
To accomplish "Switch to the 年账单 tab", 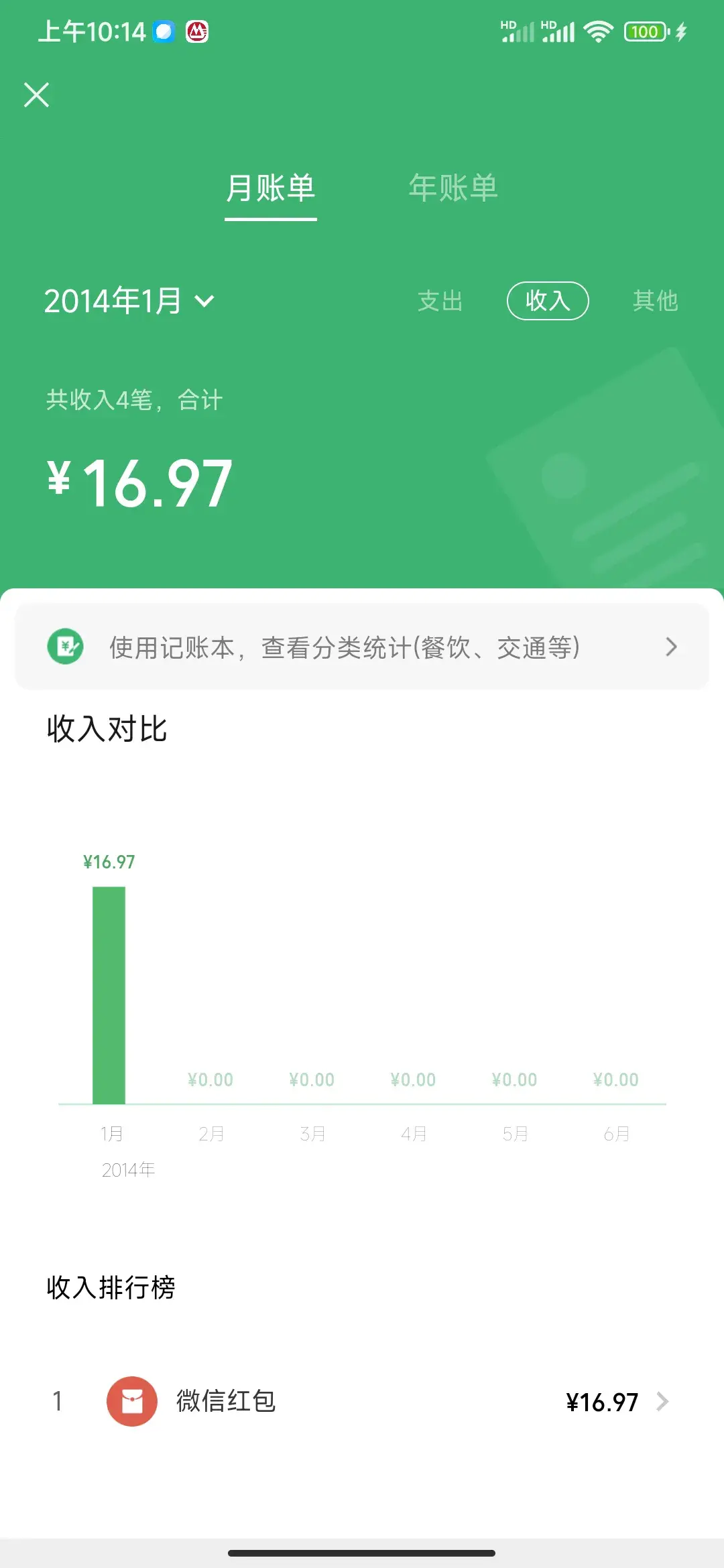I will pyautogui.click(x=453, y=188).
